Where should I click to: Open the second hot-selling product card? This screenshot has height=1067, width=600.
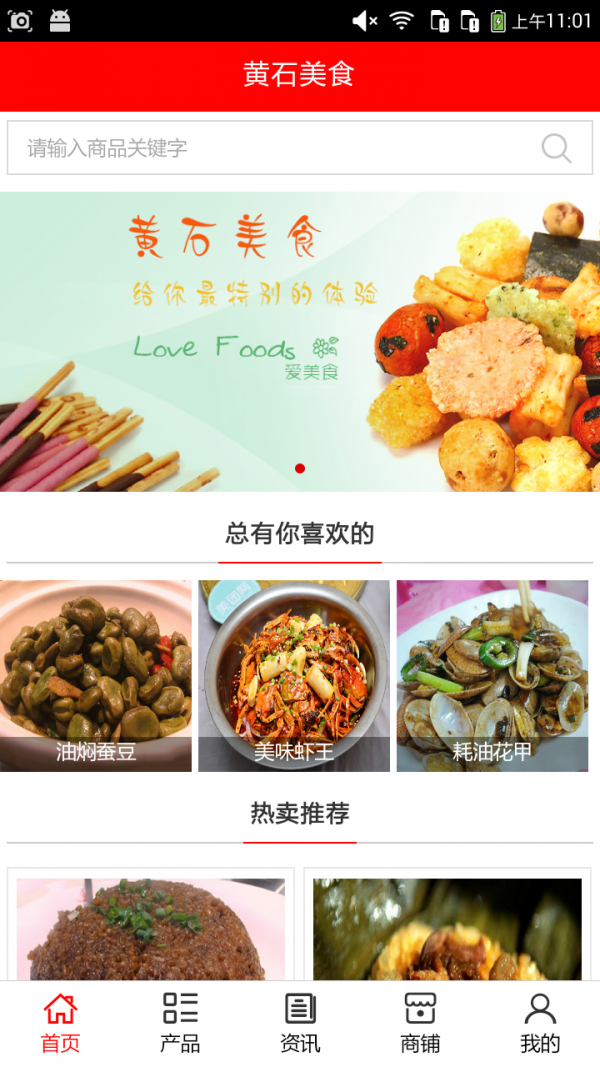[x=447, y=928]
